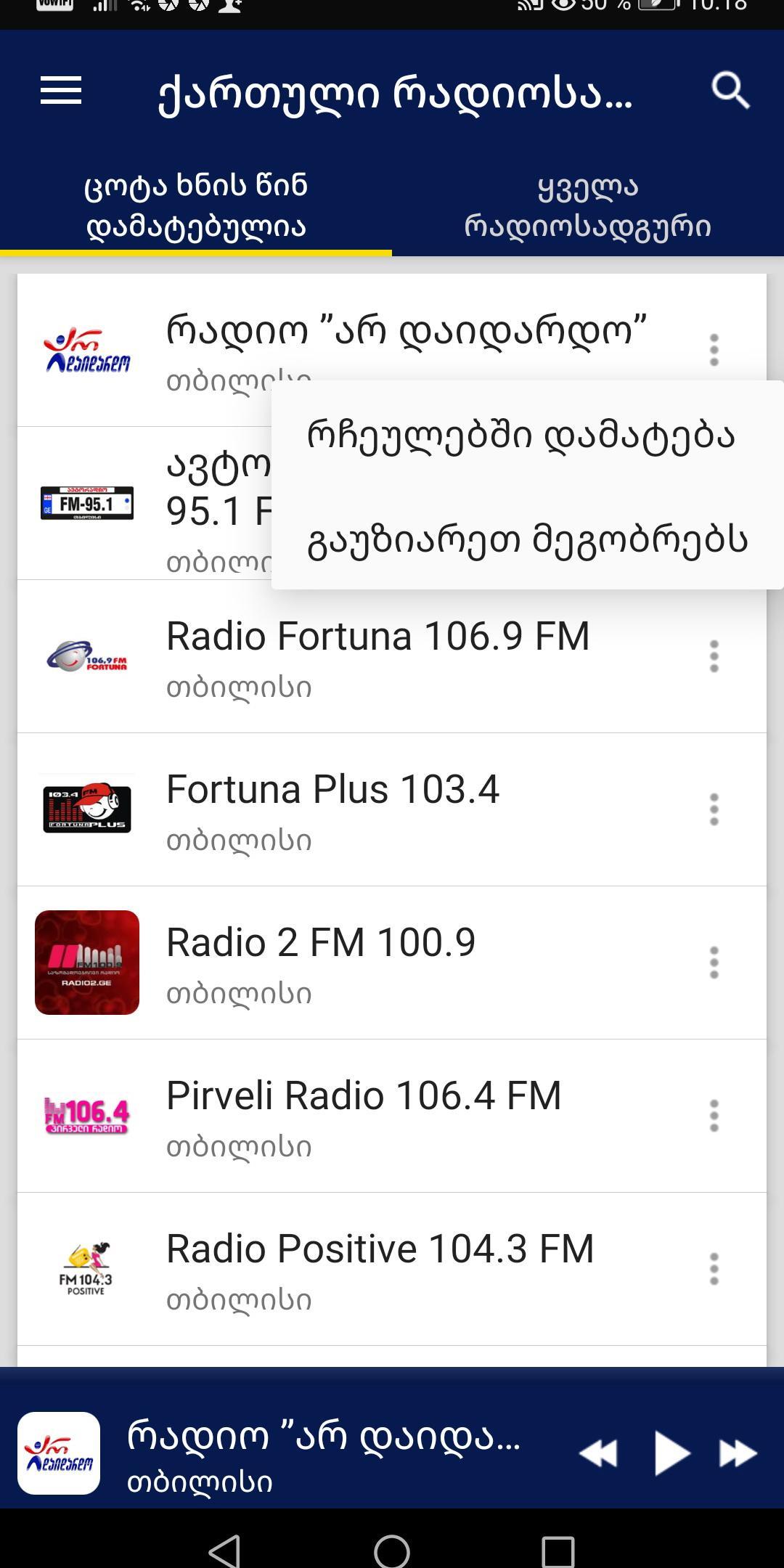This screenshot has width=784, height=1568.
Task: Select the ცოტა ხნის წინ დამატებულია tab
Action: point(196,206)
